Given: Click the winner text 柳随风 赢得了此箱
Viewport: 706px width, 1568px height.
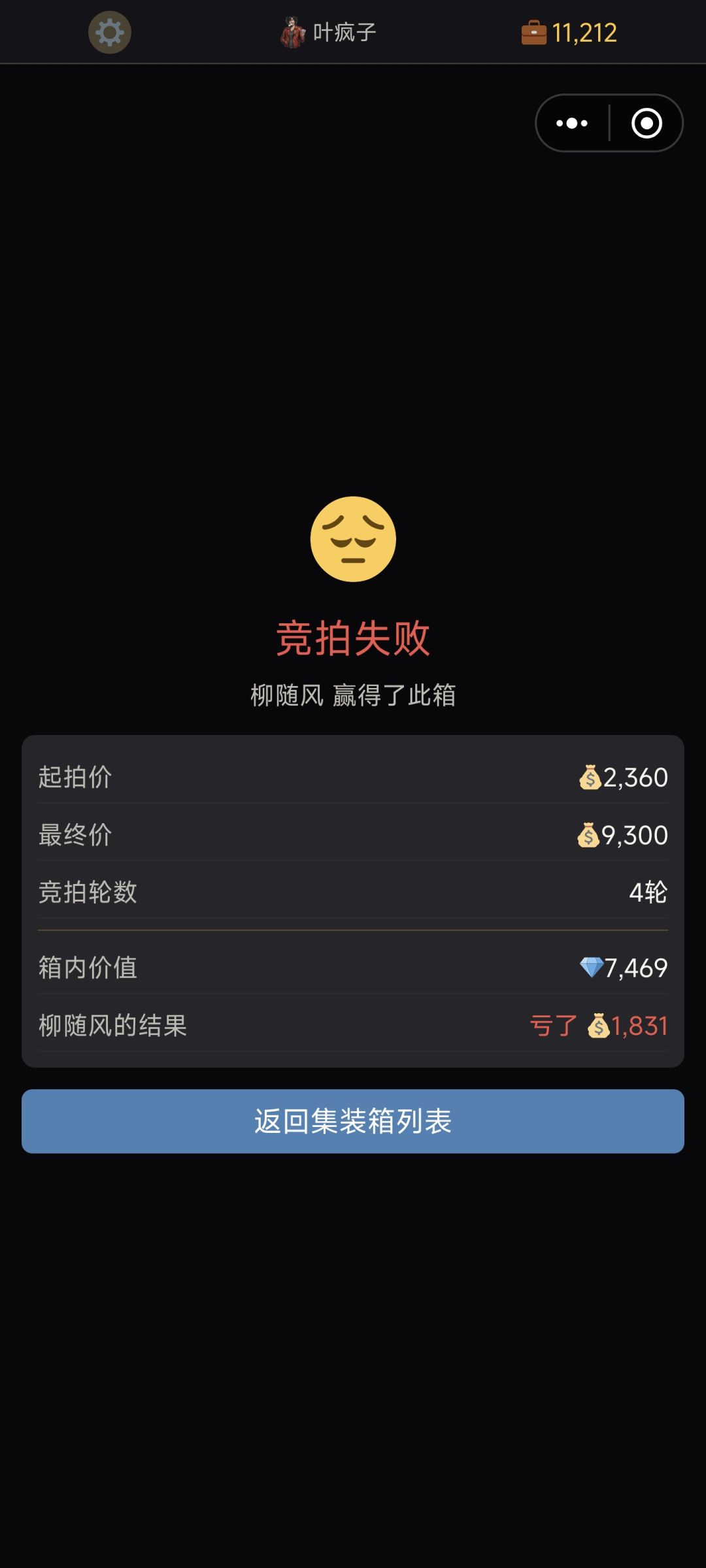Looking at the screenshot, I should click(353, 697).
